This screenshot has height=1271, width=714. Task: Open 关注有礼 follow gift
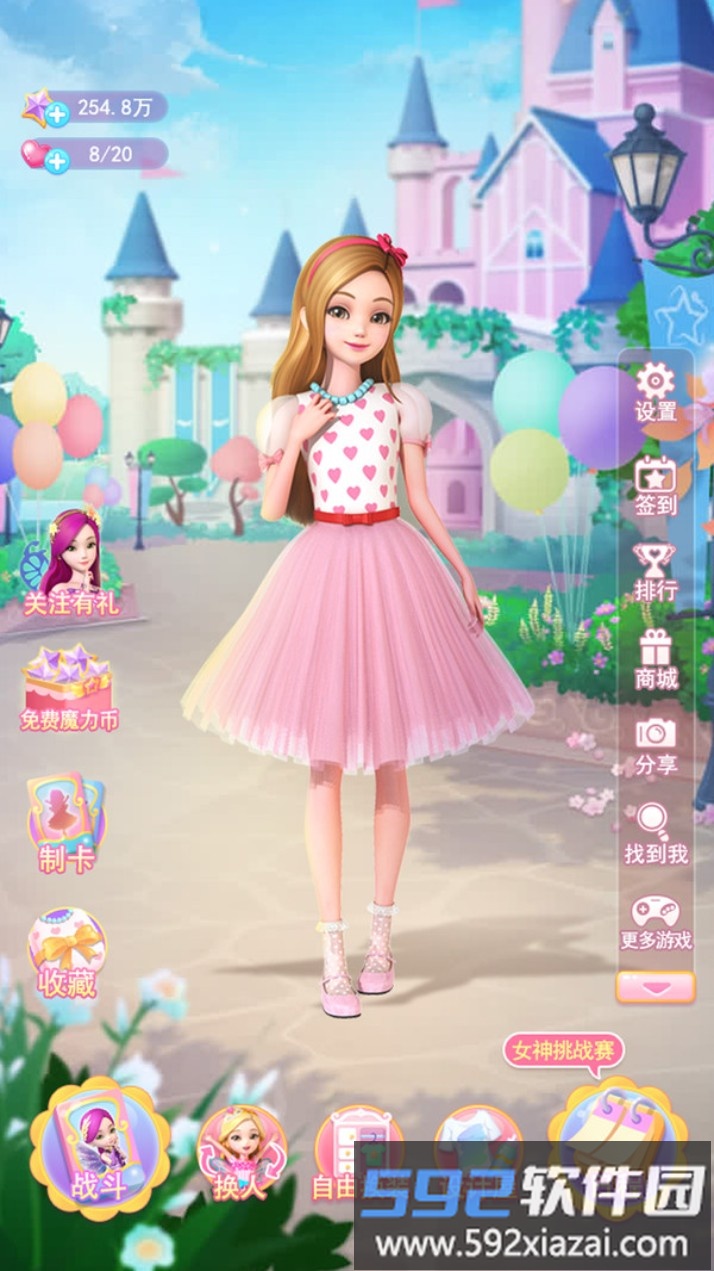[69, 565]
